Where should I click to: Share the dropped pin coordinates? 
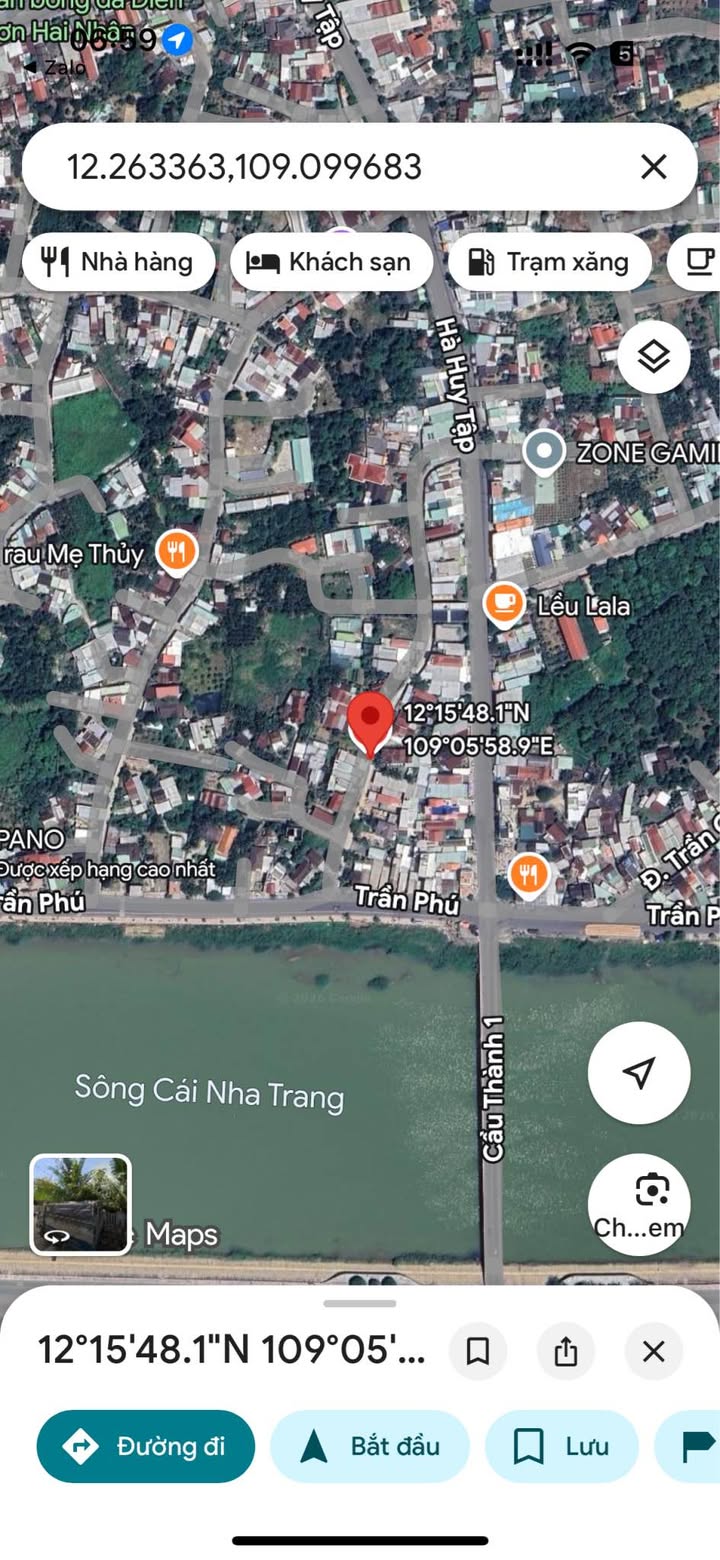coord(566,1352)
